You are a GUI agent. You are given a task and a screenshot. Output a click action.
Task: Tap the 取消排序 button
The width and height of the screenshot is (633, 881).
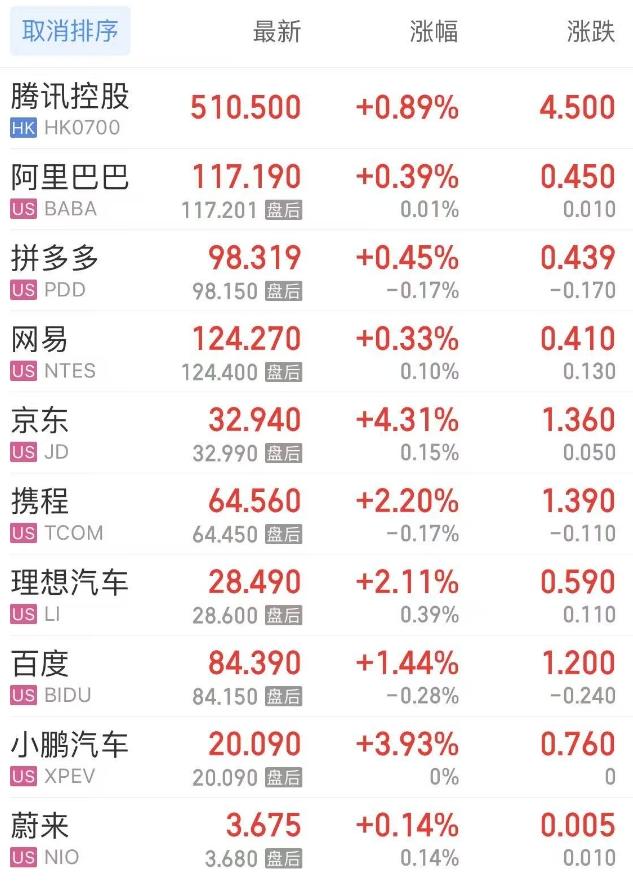click(69, 31)
